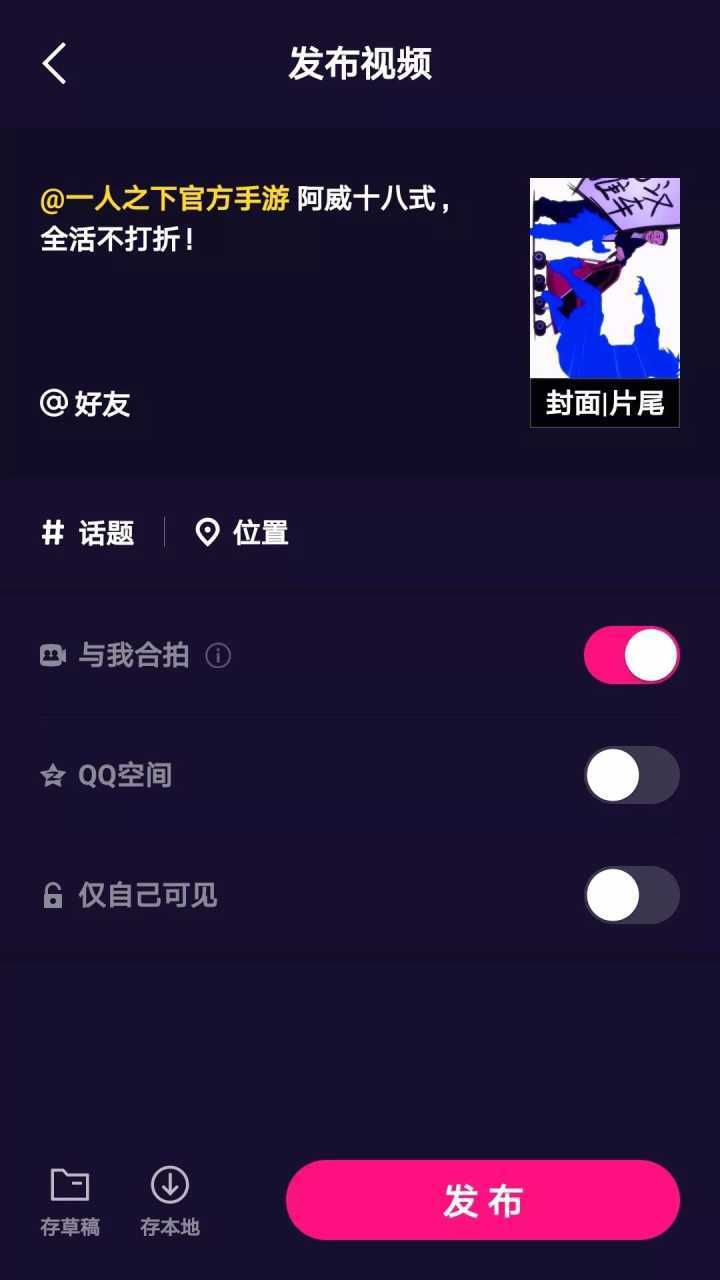
Task: Open the 封面|片尾 cover editor
Action: 603,405
